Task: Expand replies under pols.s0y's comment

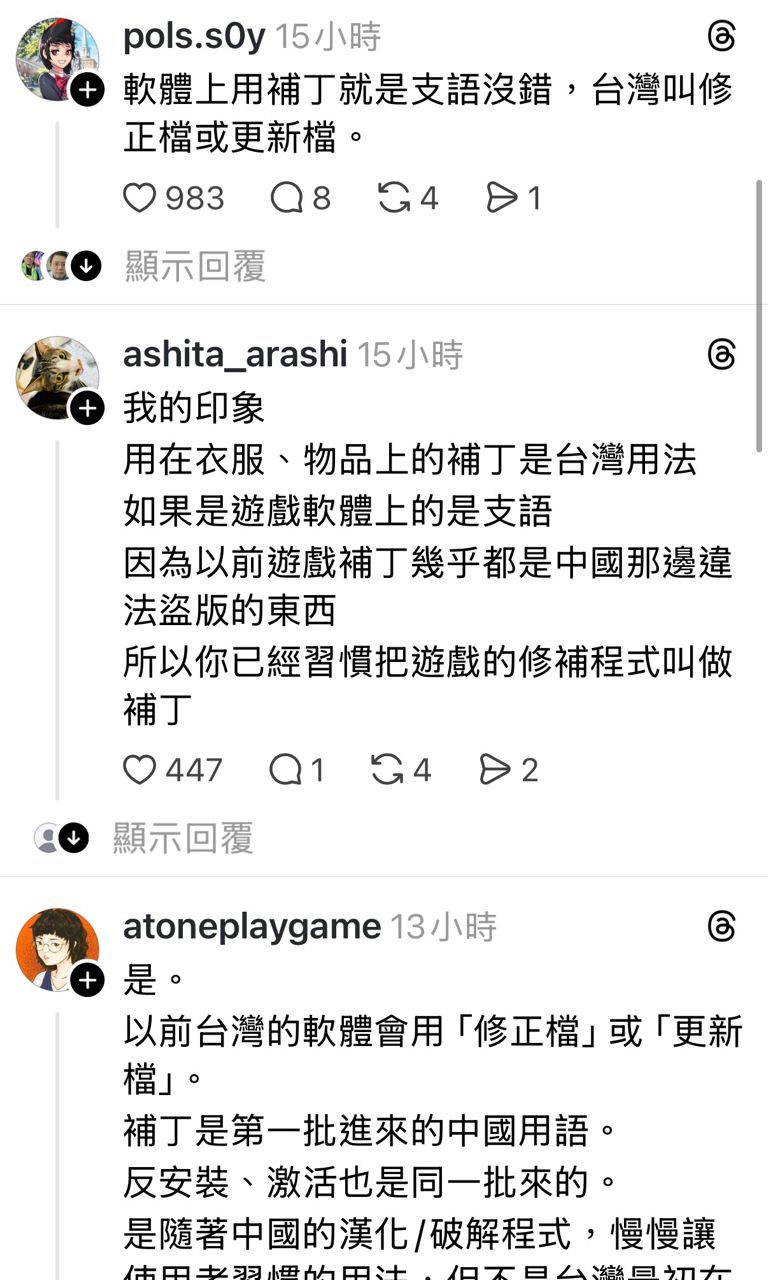Action: tap(194, 266)
